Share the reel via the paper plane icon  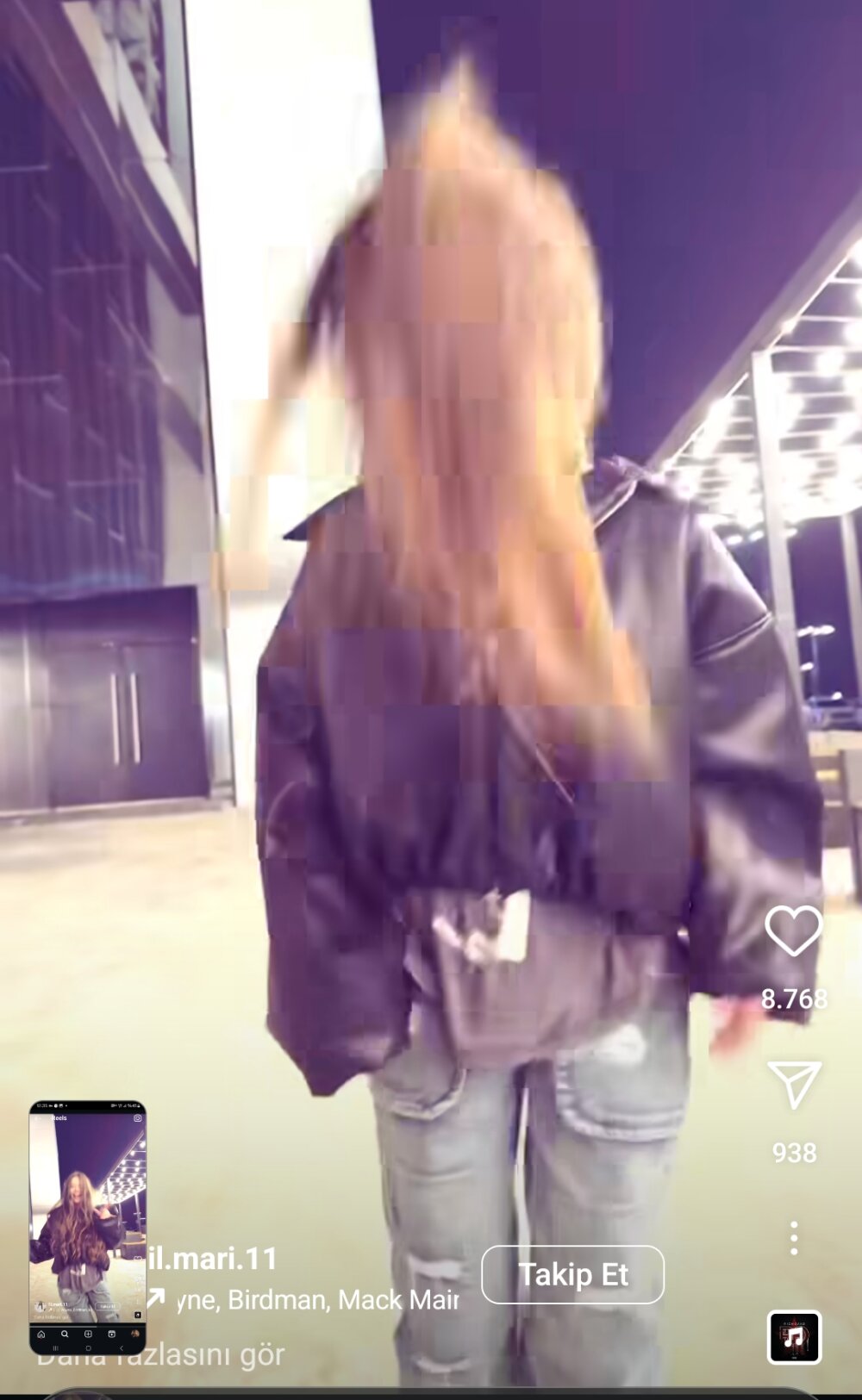[793, 1084]
